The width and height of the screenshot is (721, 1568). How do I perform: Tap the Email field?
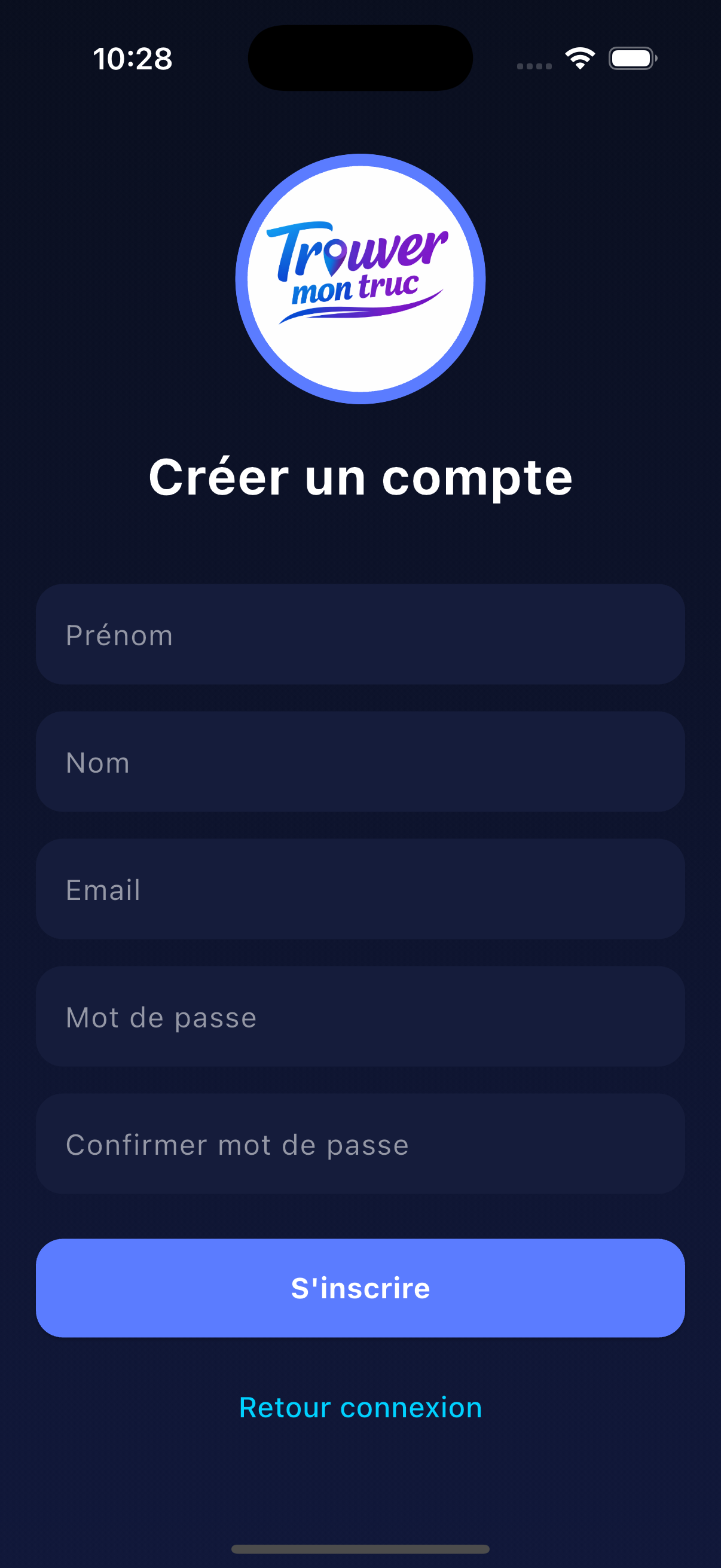[360, 889]
